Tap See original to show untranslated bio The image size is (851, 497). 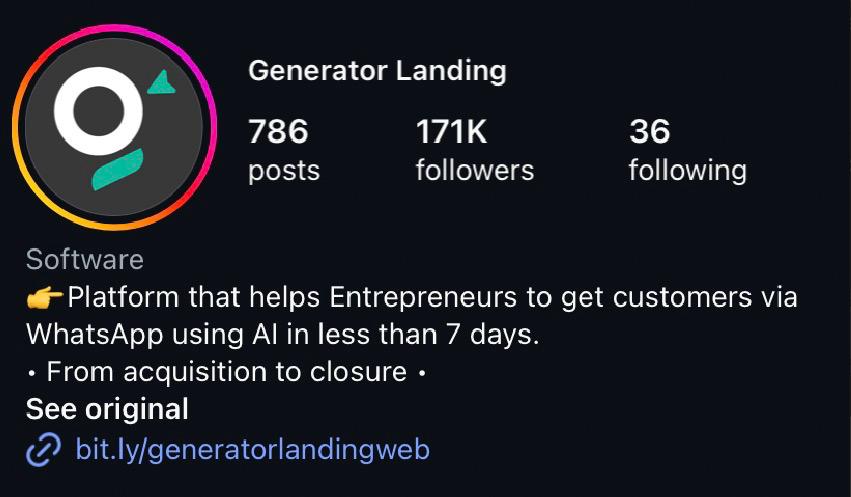(107, 409)
